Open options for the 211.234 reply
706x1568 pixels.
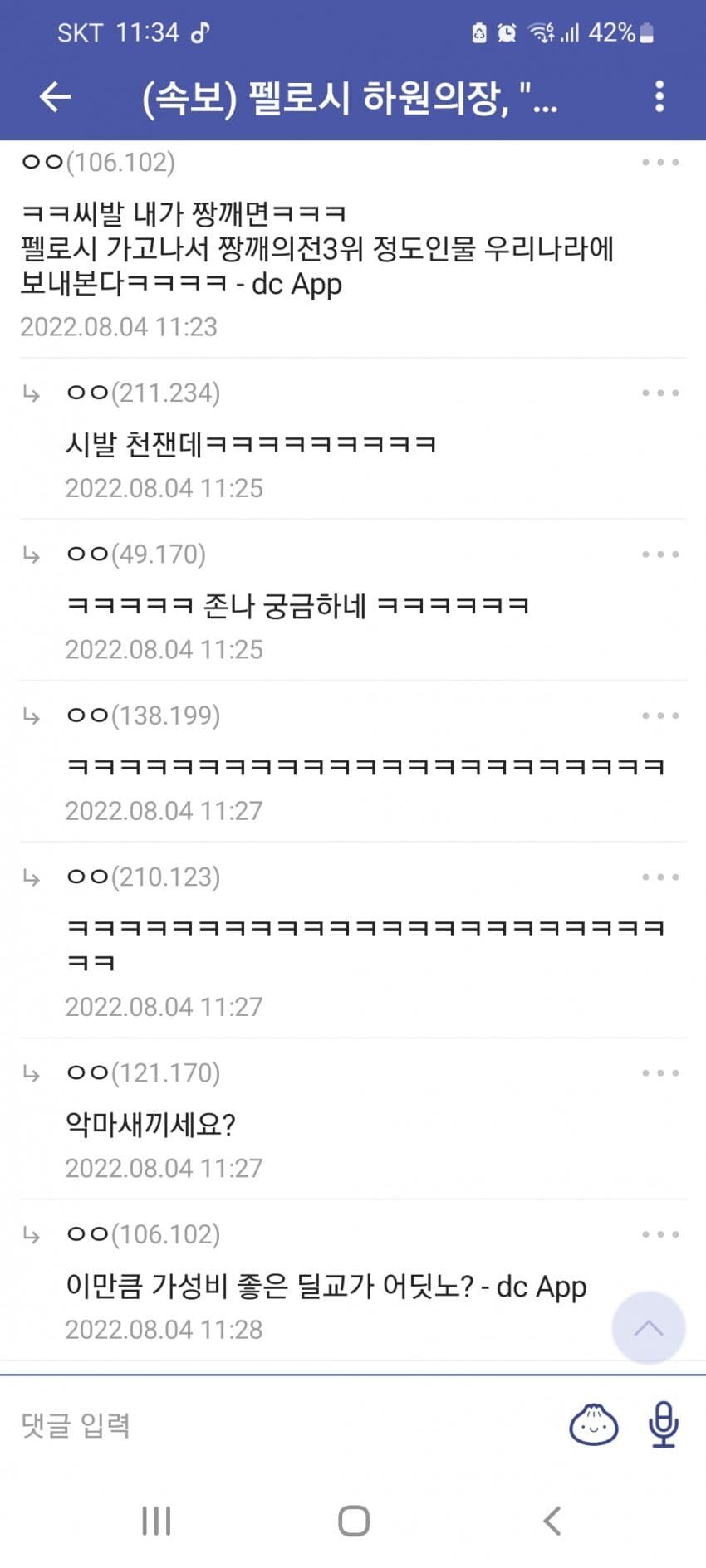[x=660, y=393]
